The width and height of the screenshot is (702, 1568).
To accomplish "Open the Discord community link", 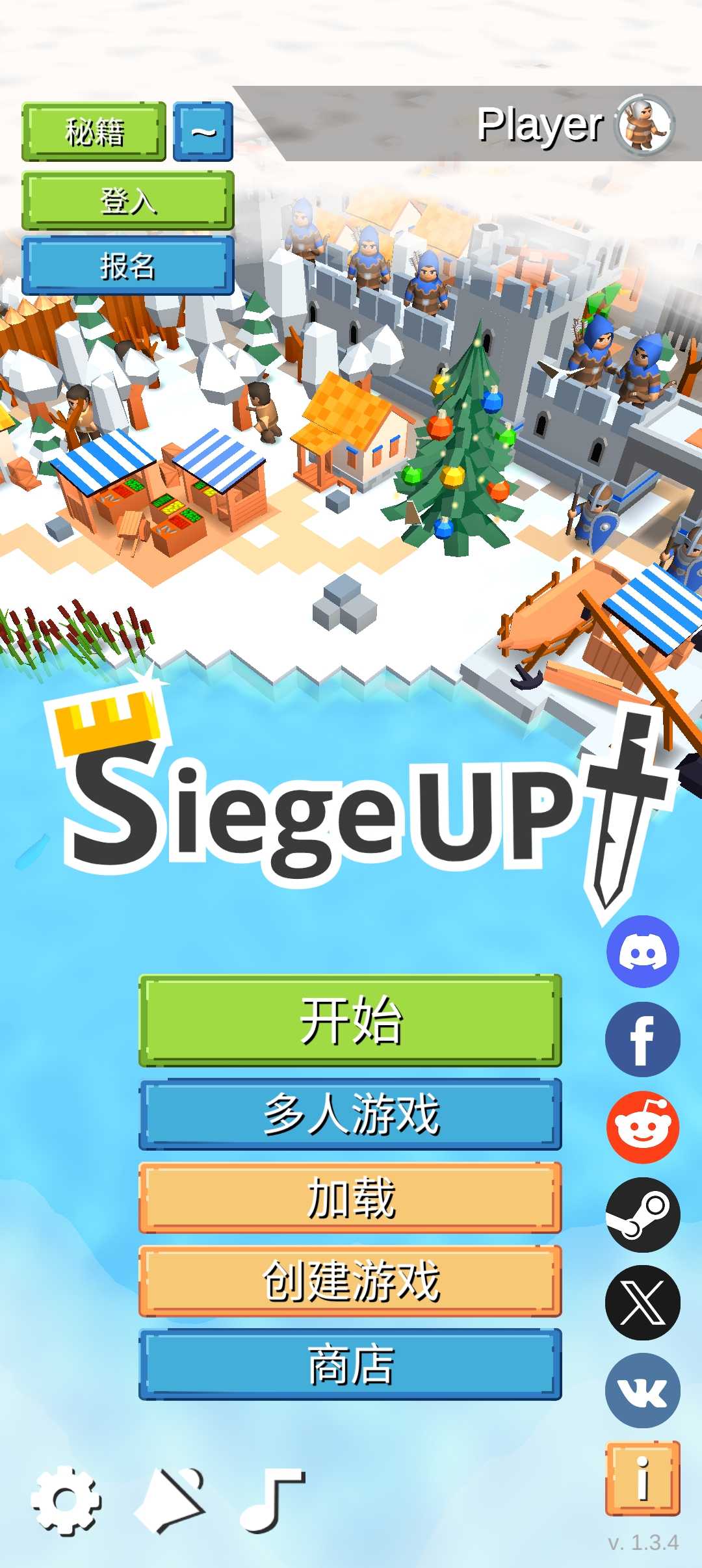I will [x=642, y=952].
